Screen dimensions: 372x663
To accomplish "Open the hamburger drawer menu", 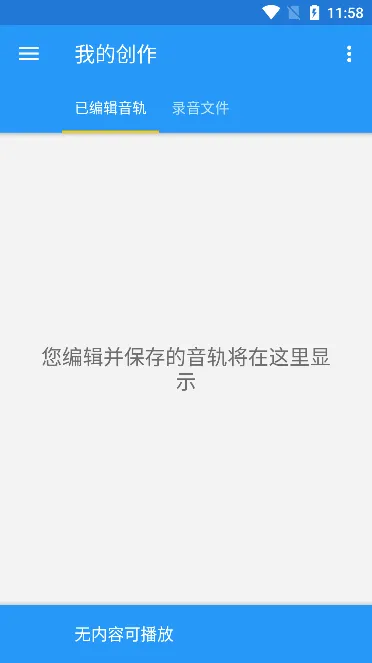I will point(29,54).
